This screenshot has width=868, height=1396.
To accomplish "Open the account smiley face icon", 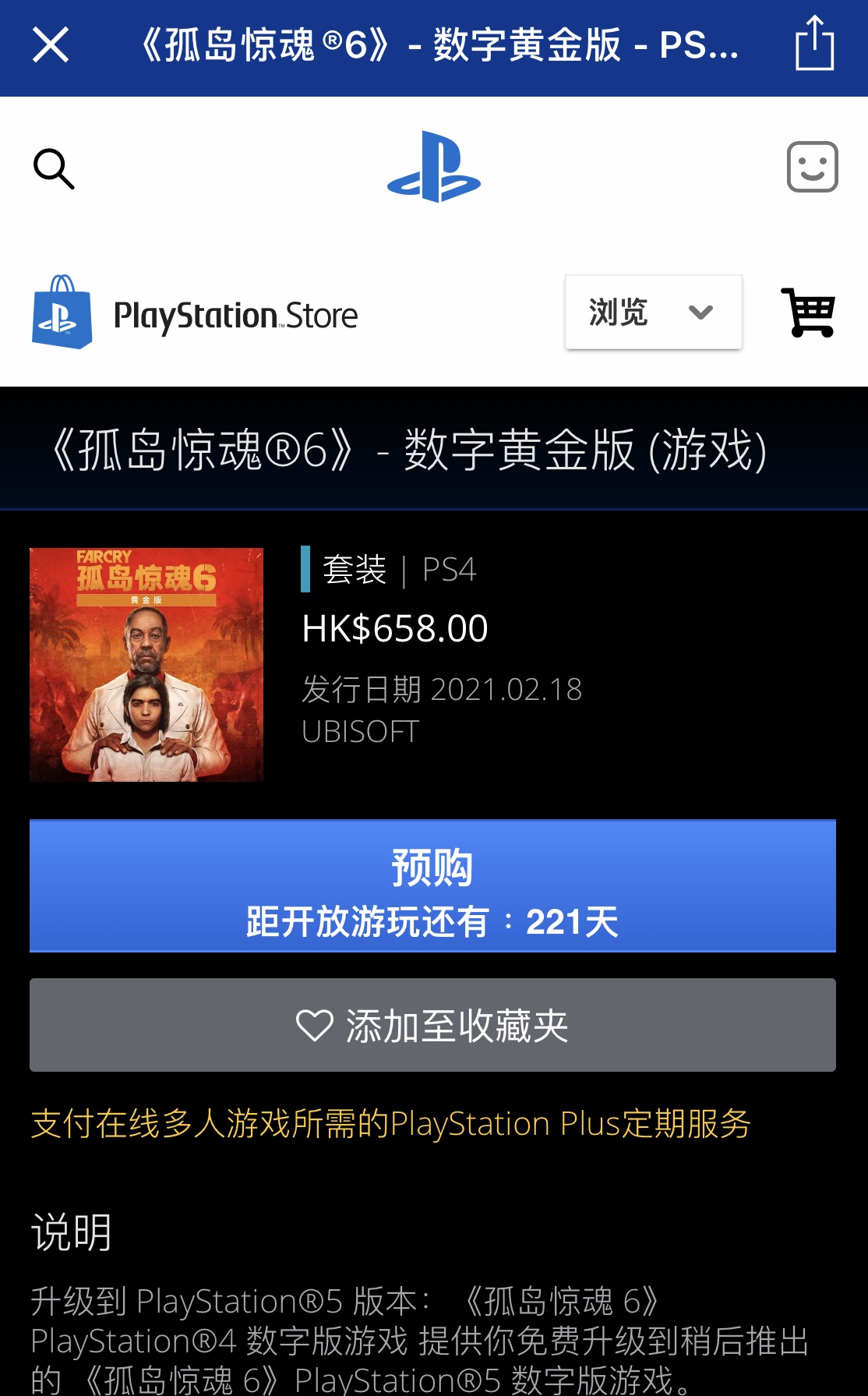I will 812,167.
